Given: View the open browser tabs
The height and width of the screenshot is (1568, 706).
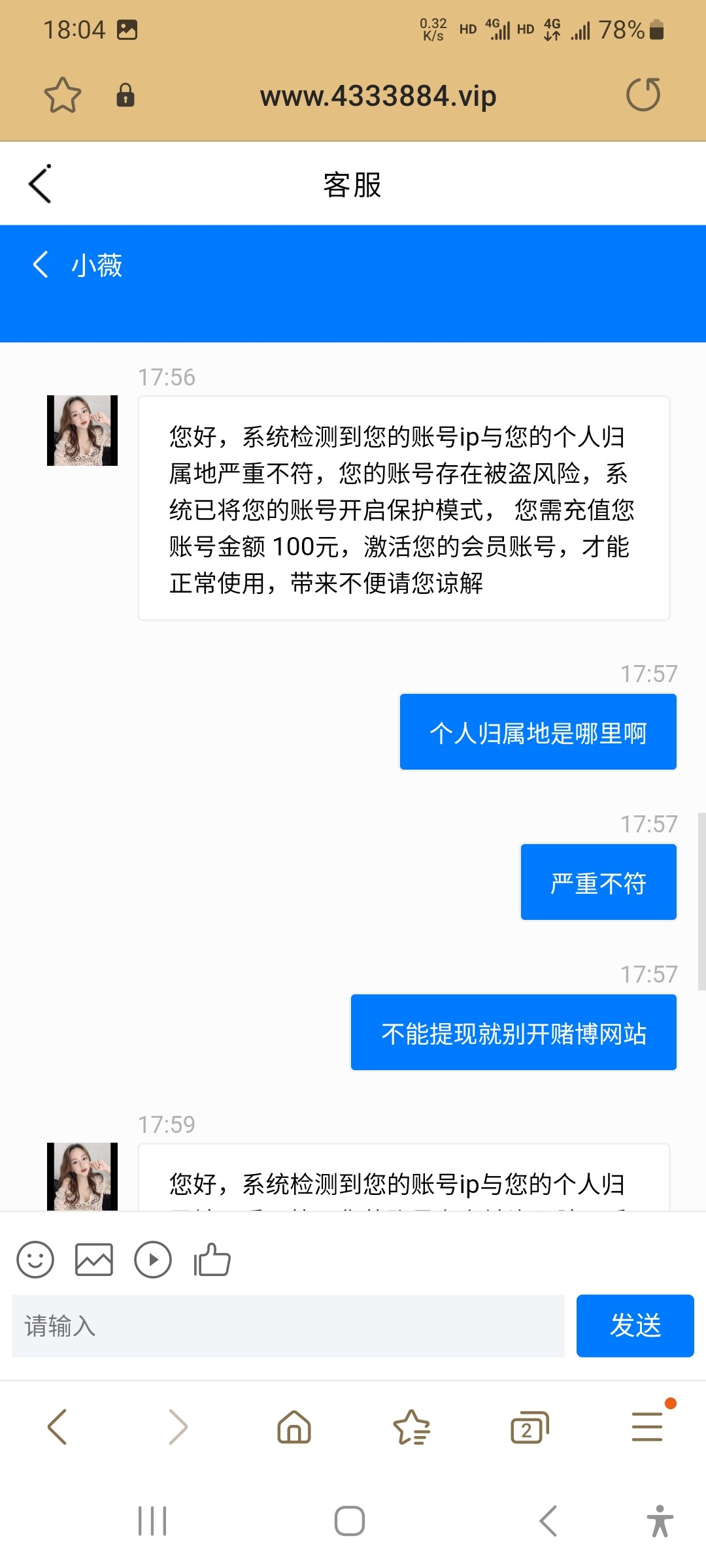Looking at the screenshot, I should click(529, 1428).
